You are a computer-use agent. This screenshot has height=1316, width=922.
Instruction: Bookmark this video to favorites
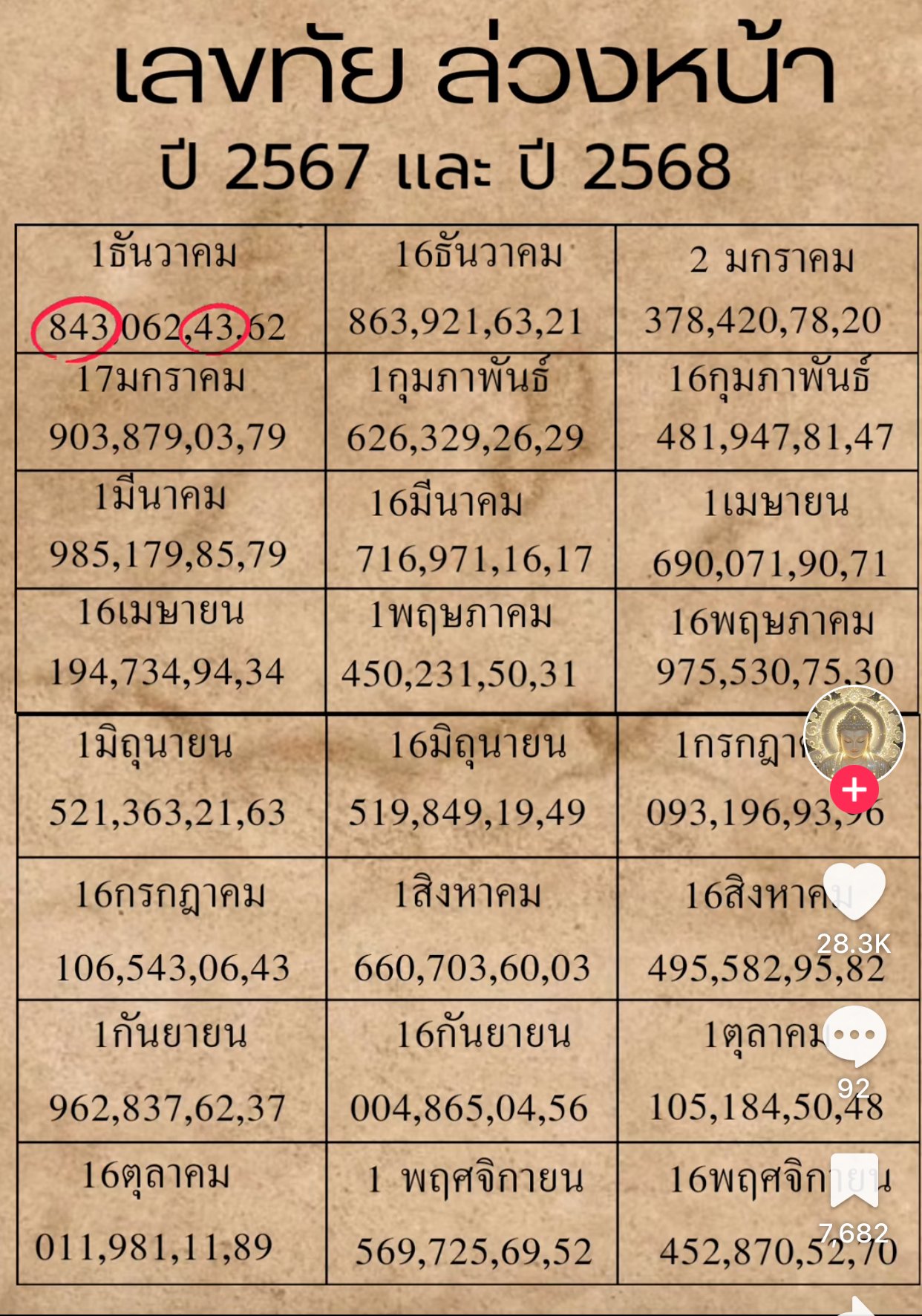coord(854,1179)
